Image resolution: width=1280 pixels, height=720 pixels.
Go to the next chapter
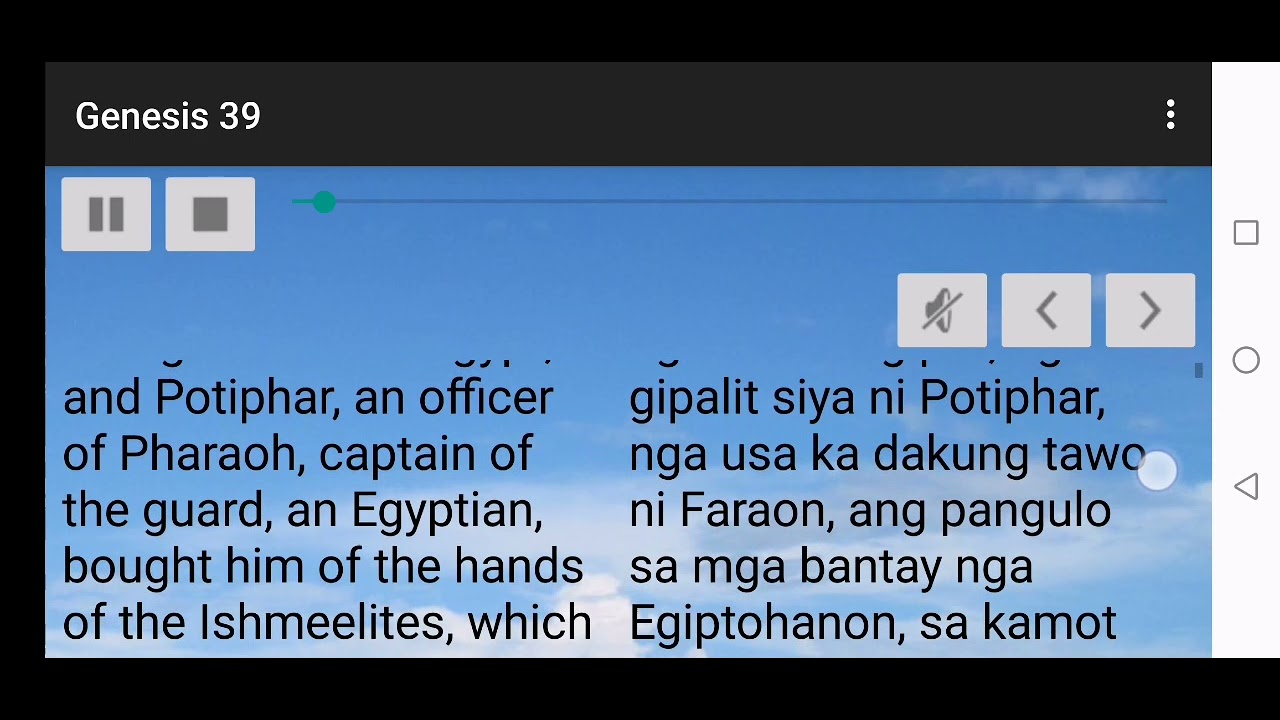(x=1150, y=311)
